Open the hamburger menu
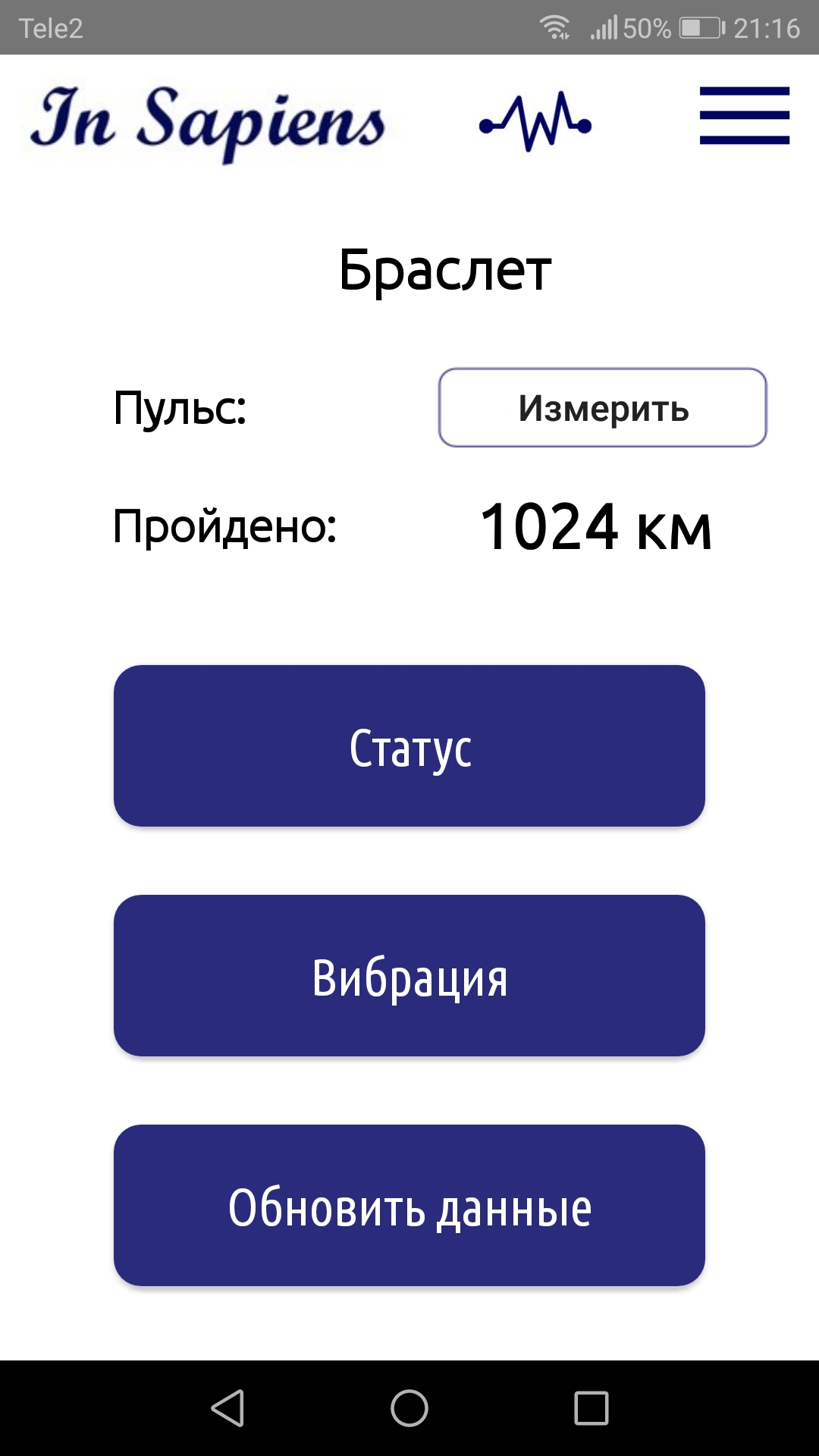The image size is (819, 1456). [744, 115]
